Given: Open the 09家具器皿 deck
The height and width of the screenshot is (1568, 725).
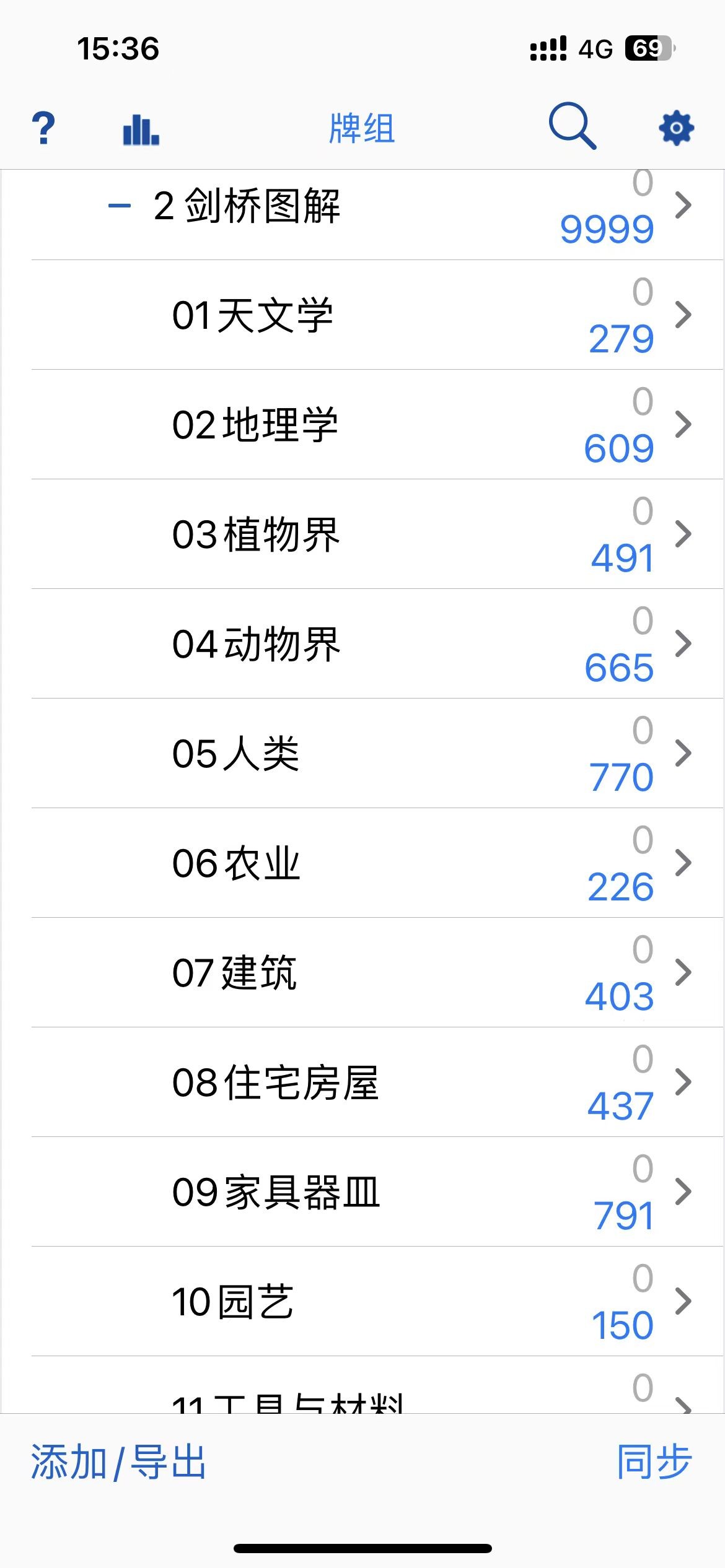Looking at the screenshot, I should click(377, 1191).
